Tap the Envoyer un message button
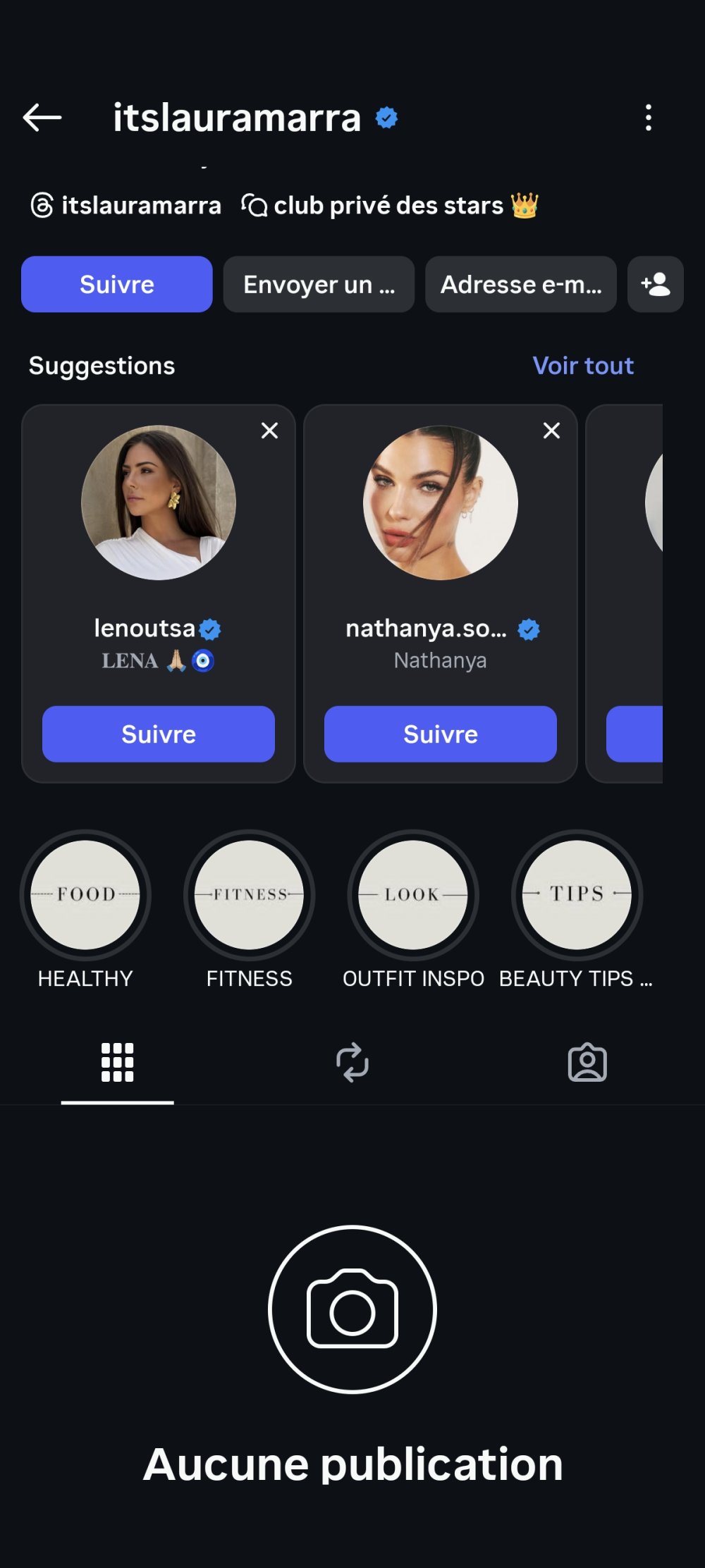Screen dimensions: 705x1568 [319, 284]
